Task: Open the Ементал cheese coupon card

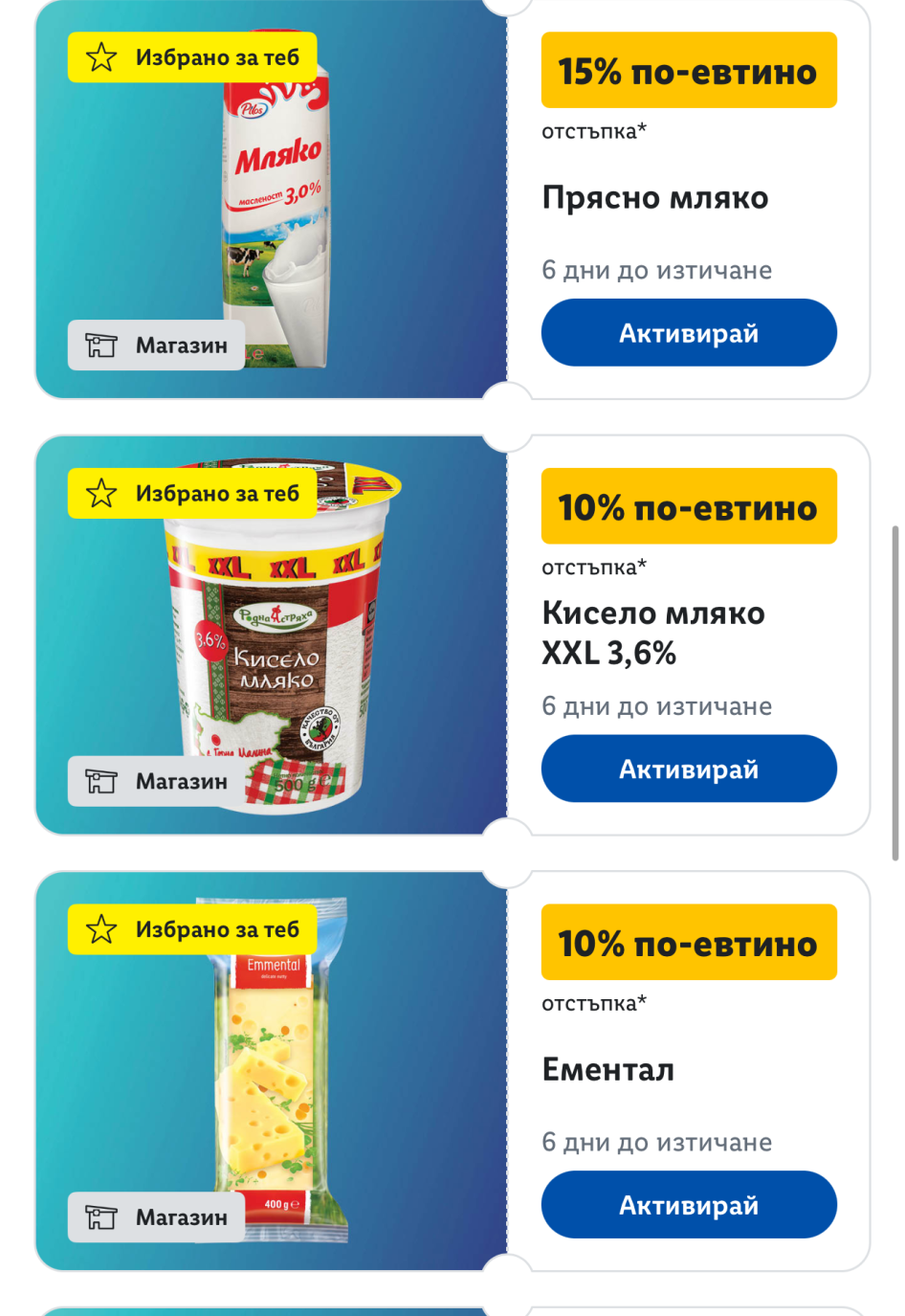Action: coord(608,1069)
